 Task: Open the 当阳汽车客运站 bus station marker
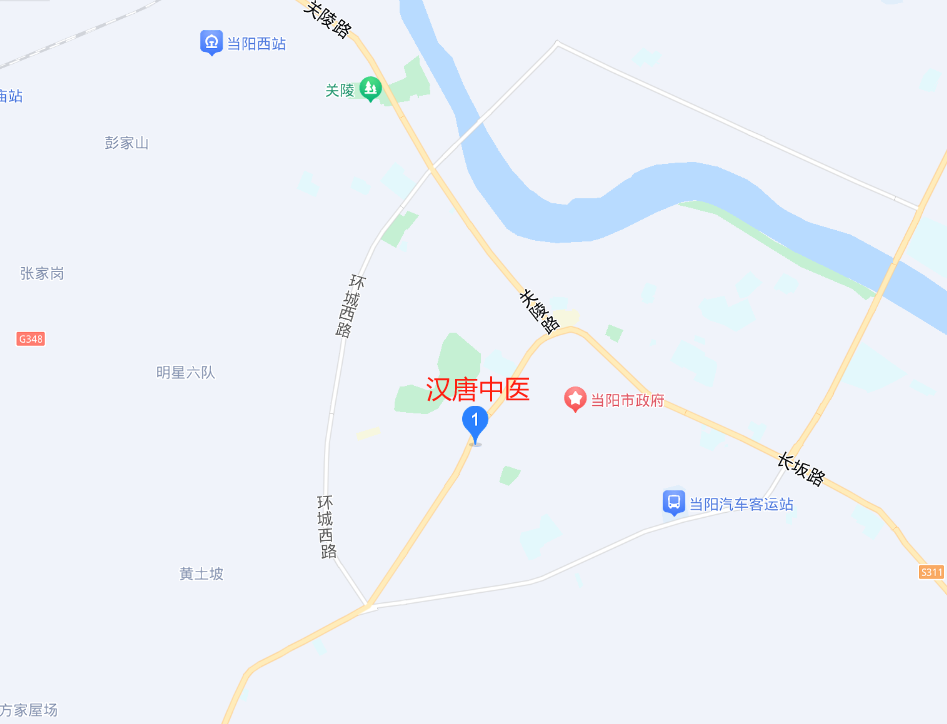pos(674,502)
